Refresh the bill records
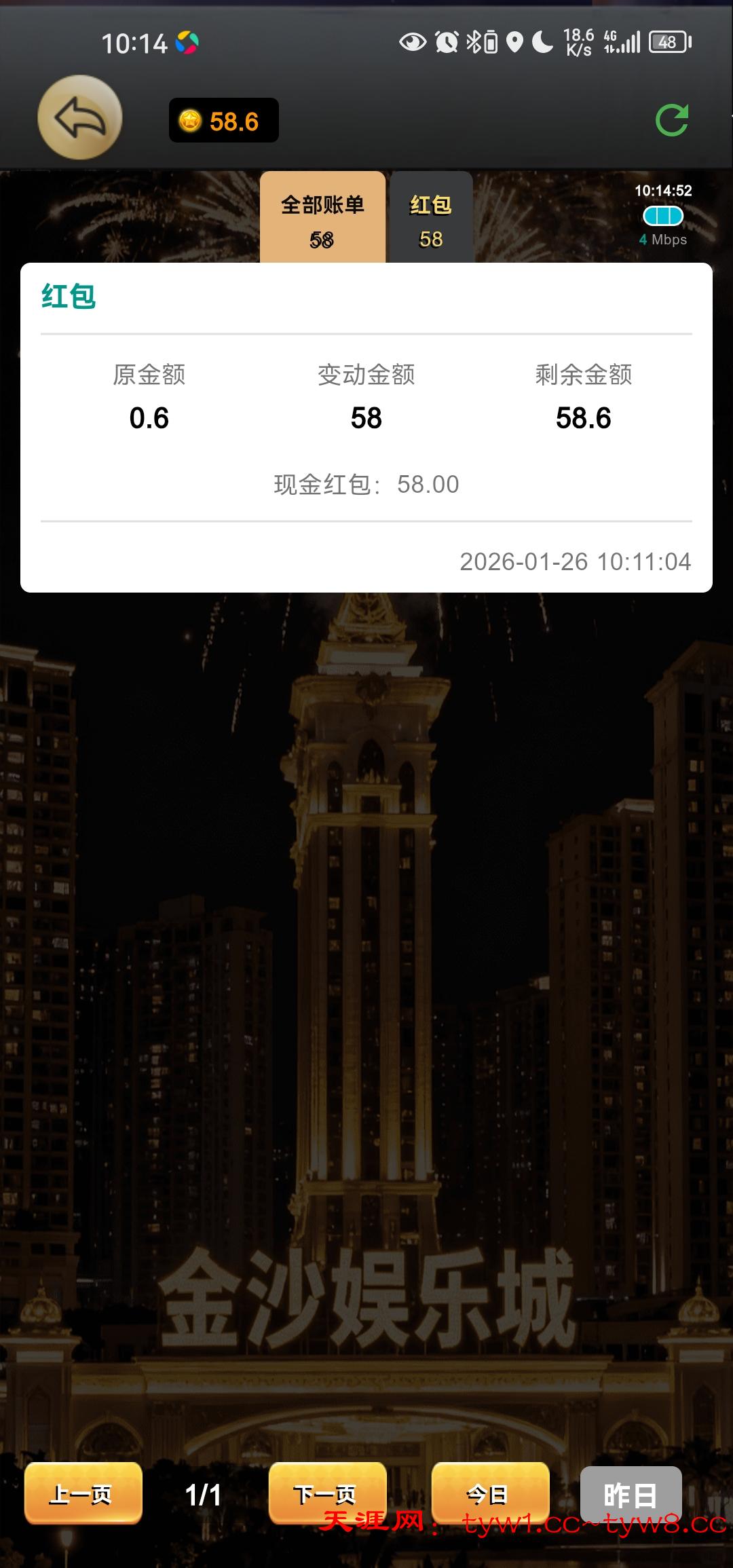 tap(672, 120)
